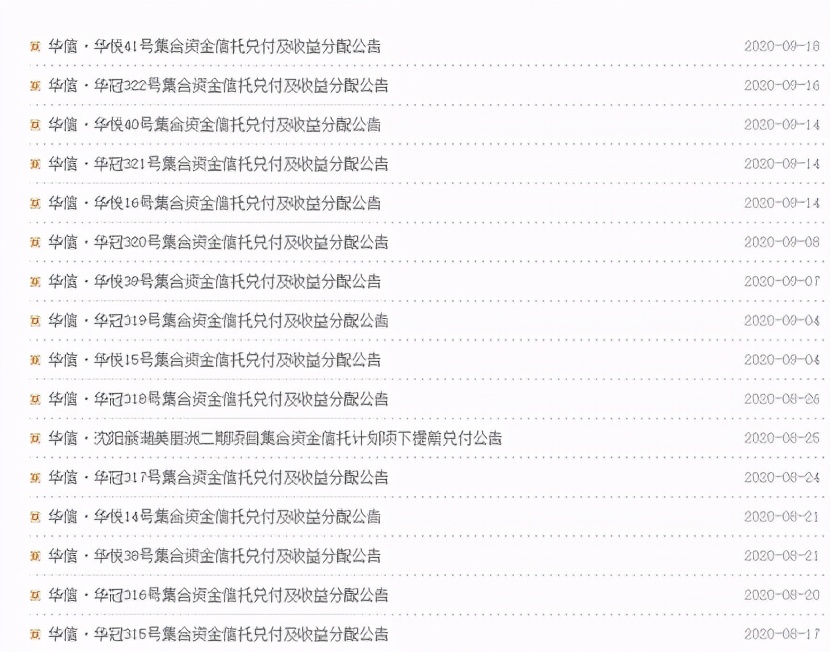The height and width of the screenshot is (652, 830).
Task: Open the 华冠322号 announcement row
Action: [x=218, y=85]
